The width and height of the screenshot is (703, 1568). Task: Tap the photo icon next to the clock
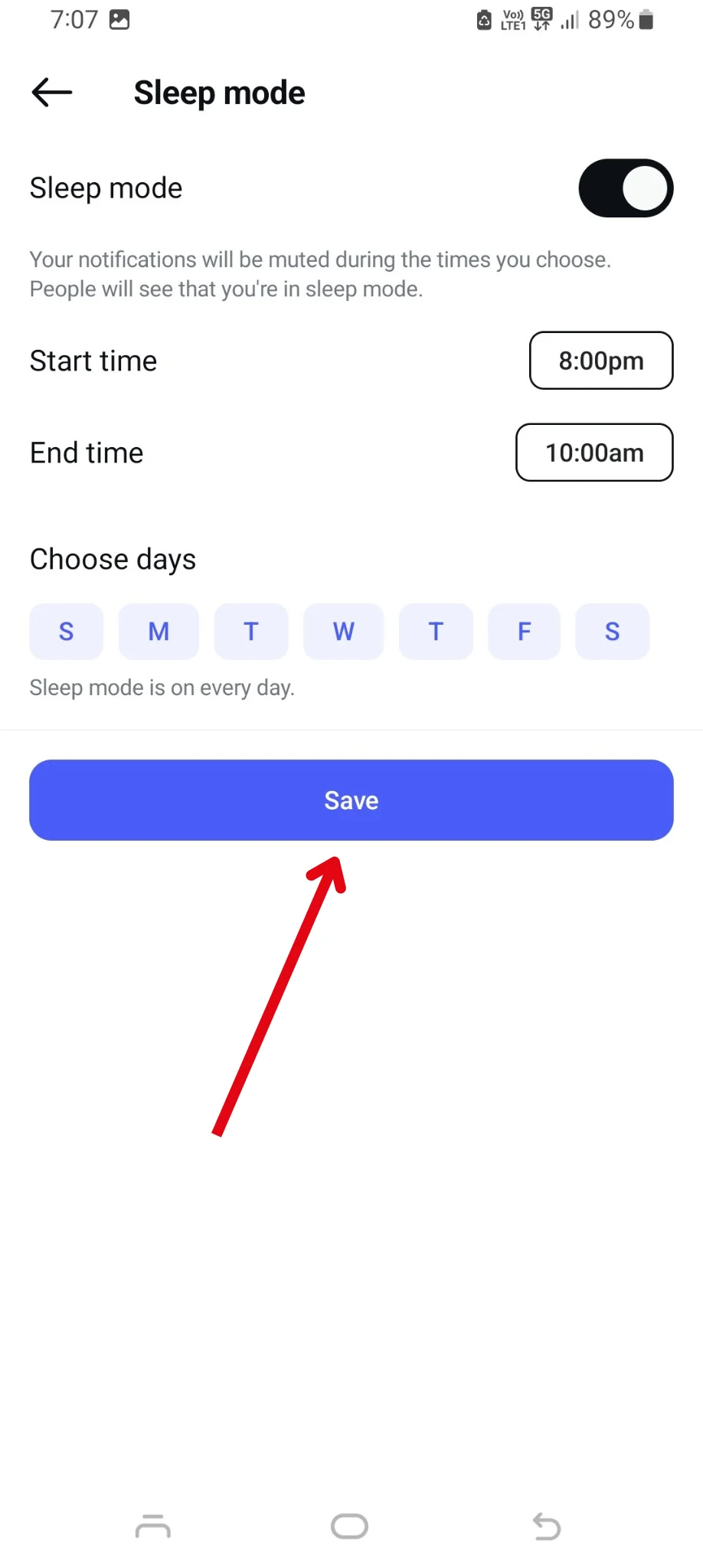pyautogui.click(x=119, y=19)
